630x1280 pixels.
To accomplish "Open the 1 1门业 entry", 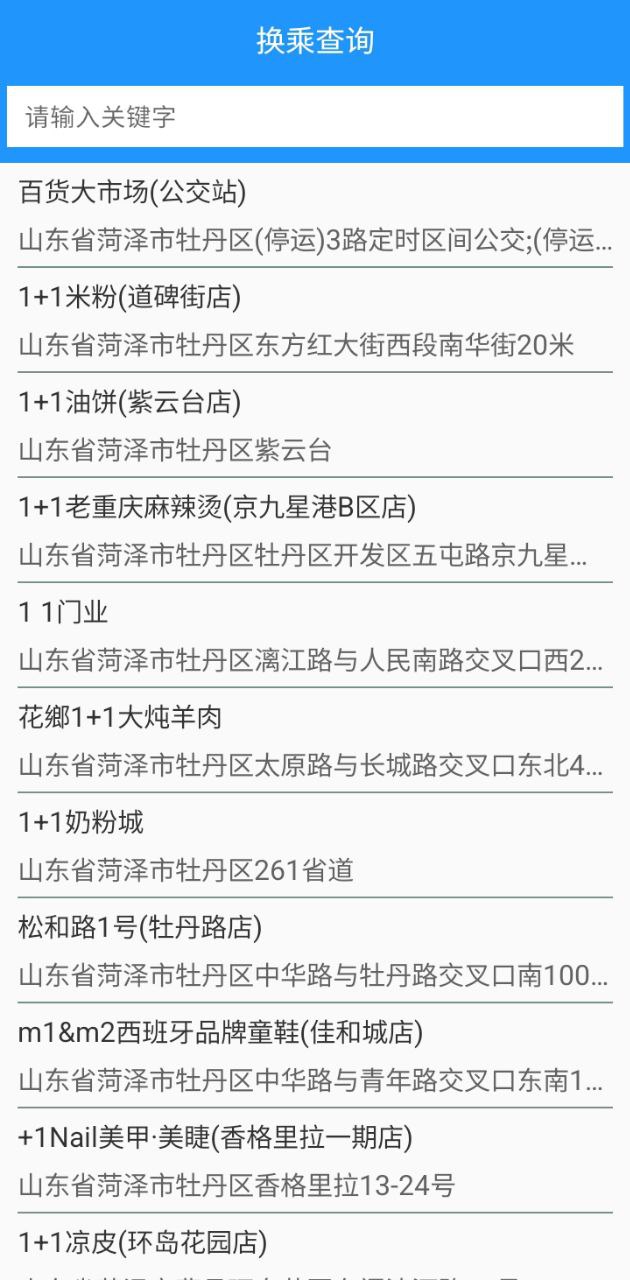I will click(x=315, y=636).
